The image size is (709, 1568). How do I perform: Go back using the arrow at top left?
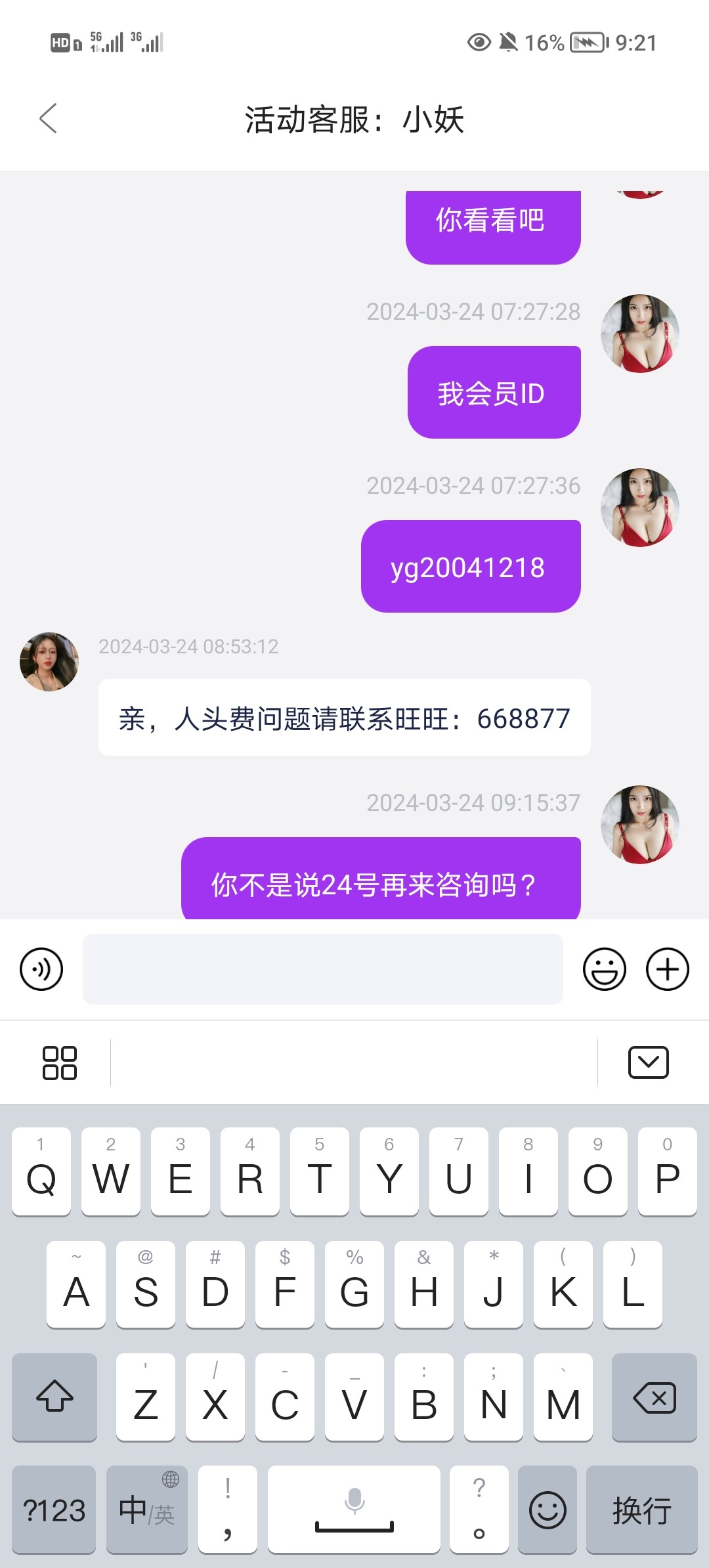pyautogui.click(x=47, y=120)
